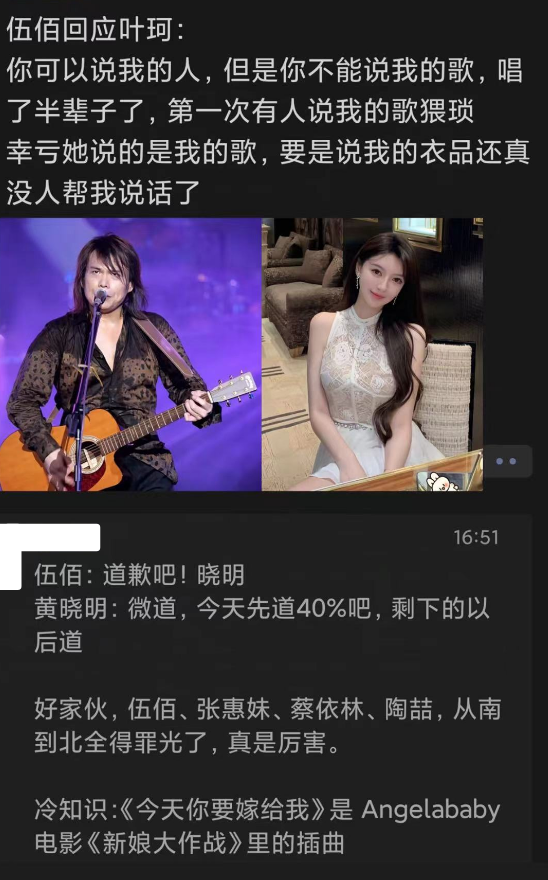The width and height of the screenshot is (548, 880).
Task: Open the like and comment two-dot button
Action: pyautogui.click(x=507, y=461)
